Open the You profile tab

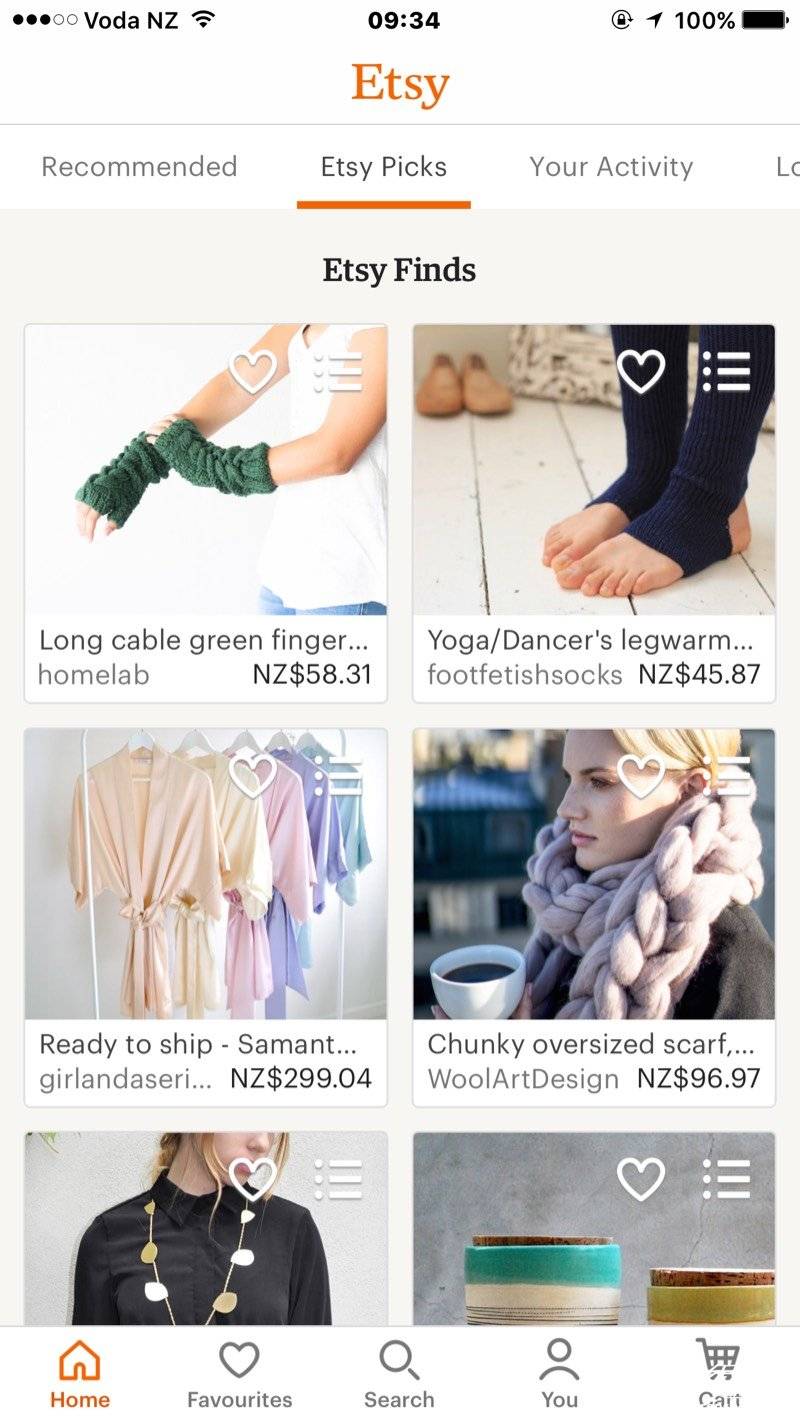click(559, 1375)
